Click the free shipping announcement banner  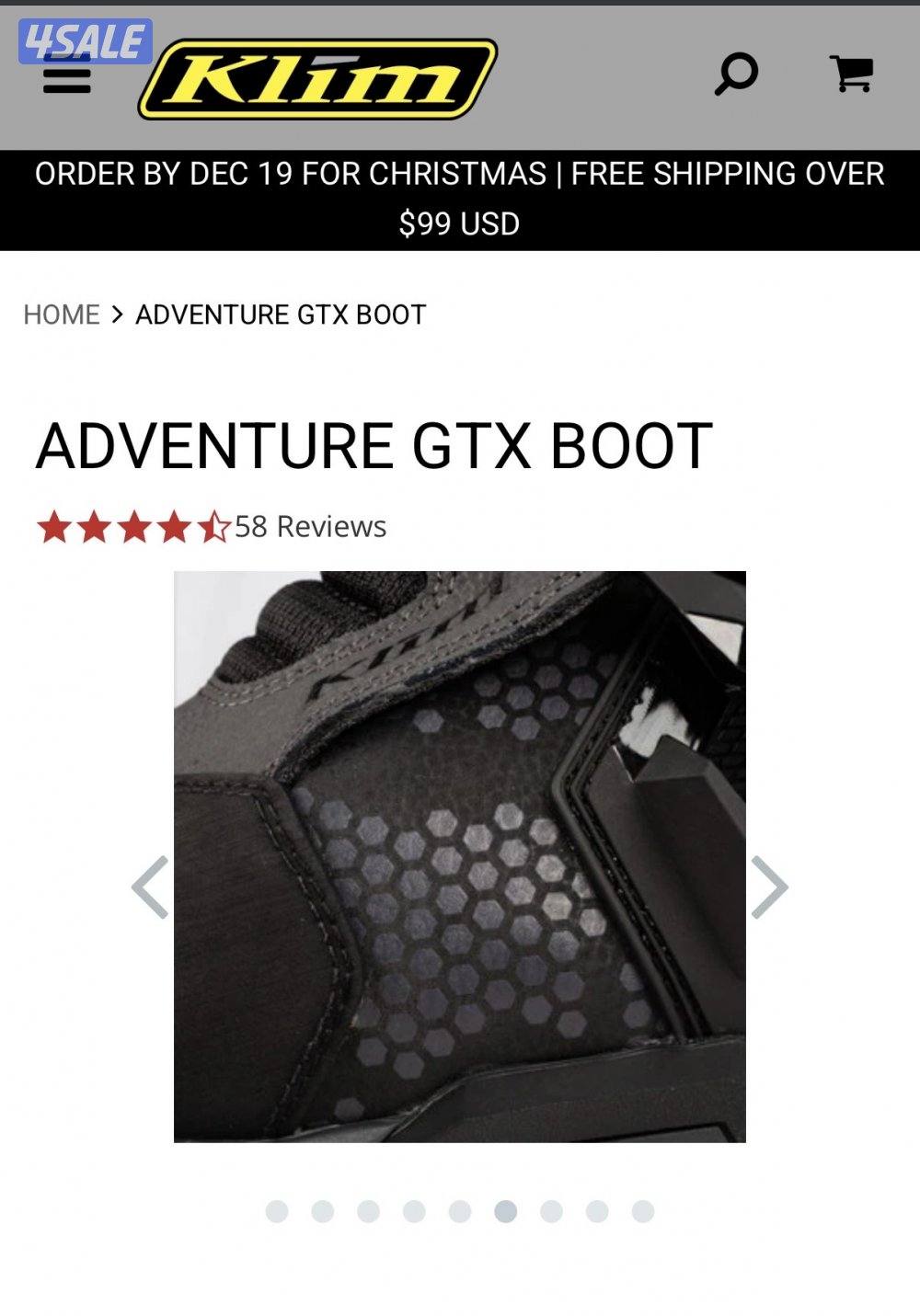460,195
